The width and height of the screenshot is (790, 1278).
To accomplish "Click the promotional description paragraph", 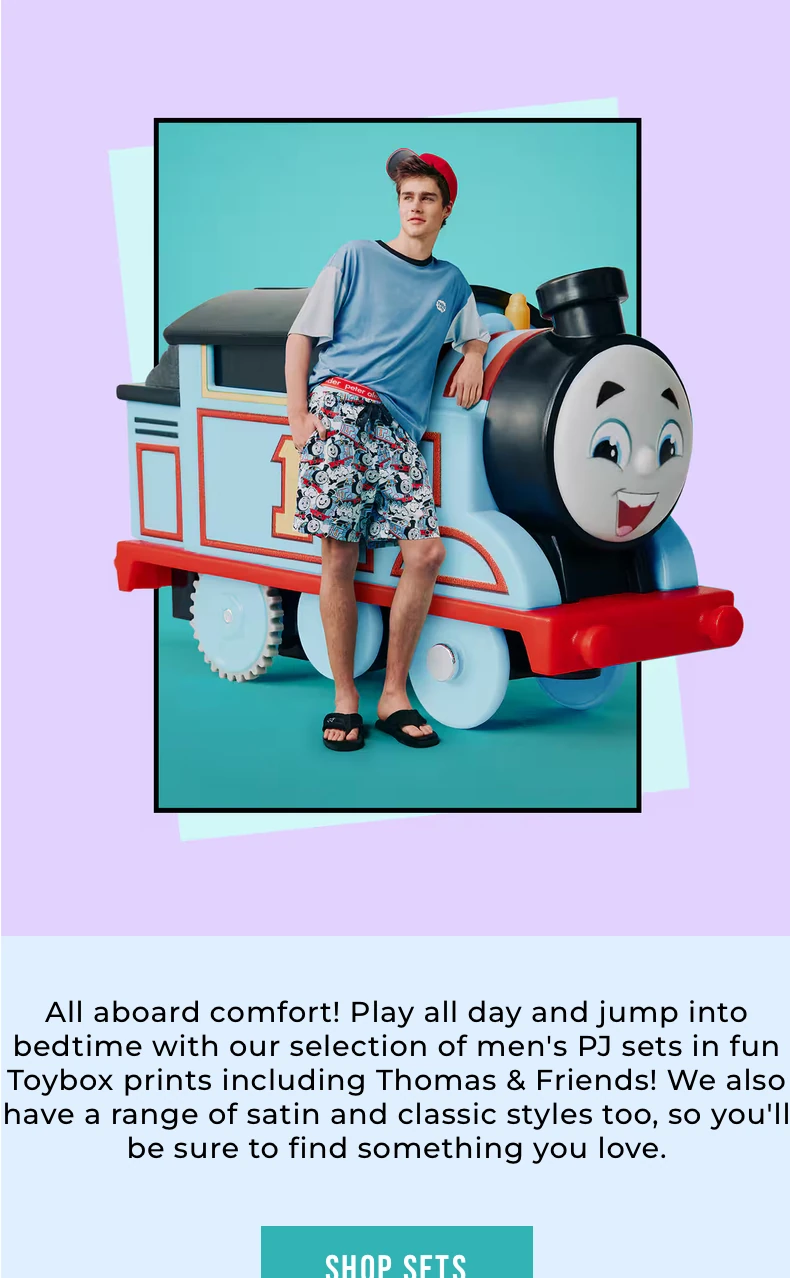I will pos(395,1080).
